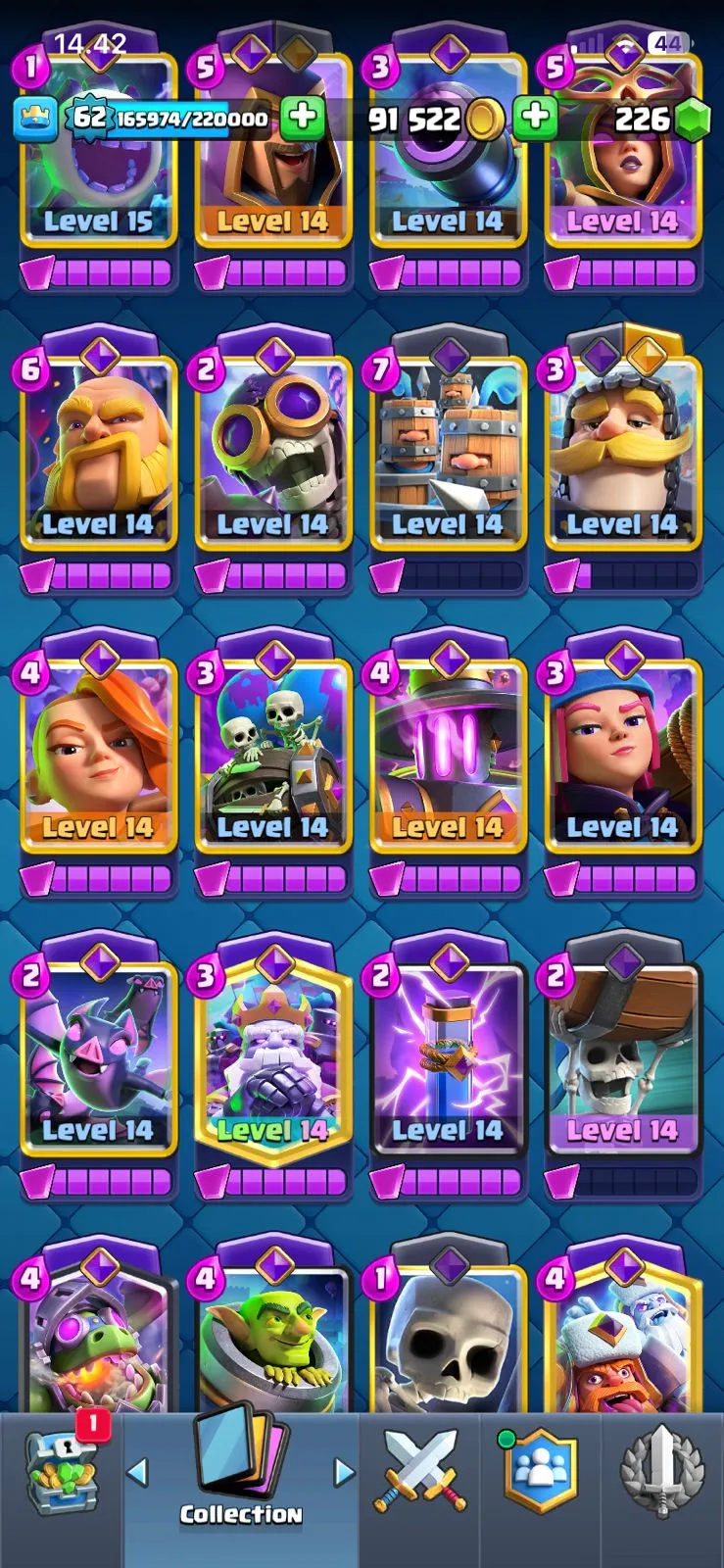Tap the green plus next to experience bar
The width and height of the screenshot is (724, 1568).
(302, 119)
